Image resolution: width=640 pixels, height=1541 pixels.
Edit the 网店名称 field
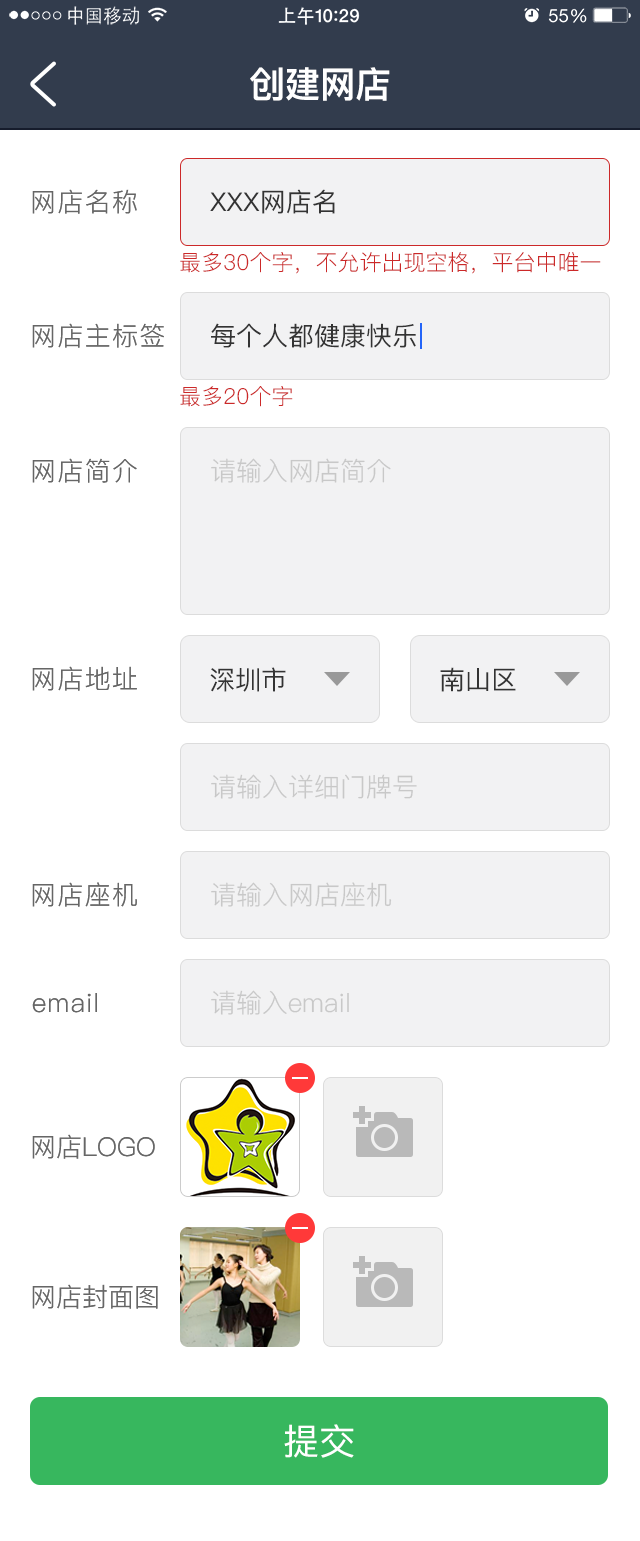394,202
